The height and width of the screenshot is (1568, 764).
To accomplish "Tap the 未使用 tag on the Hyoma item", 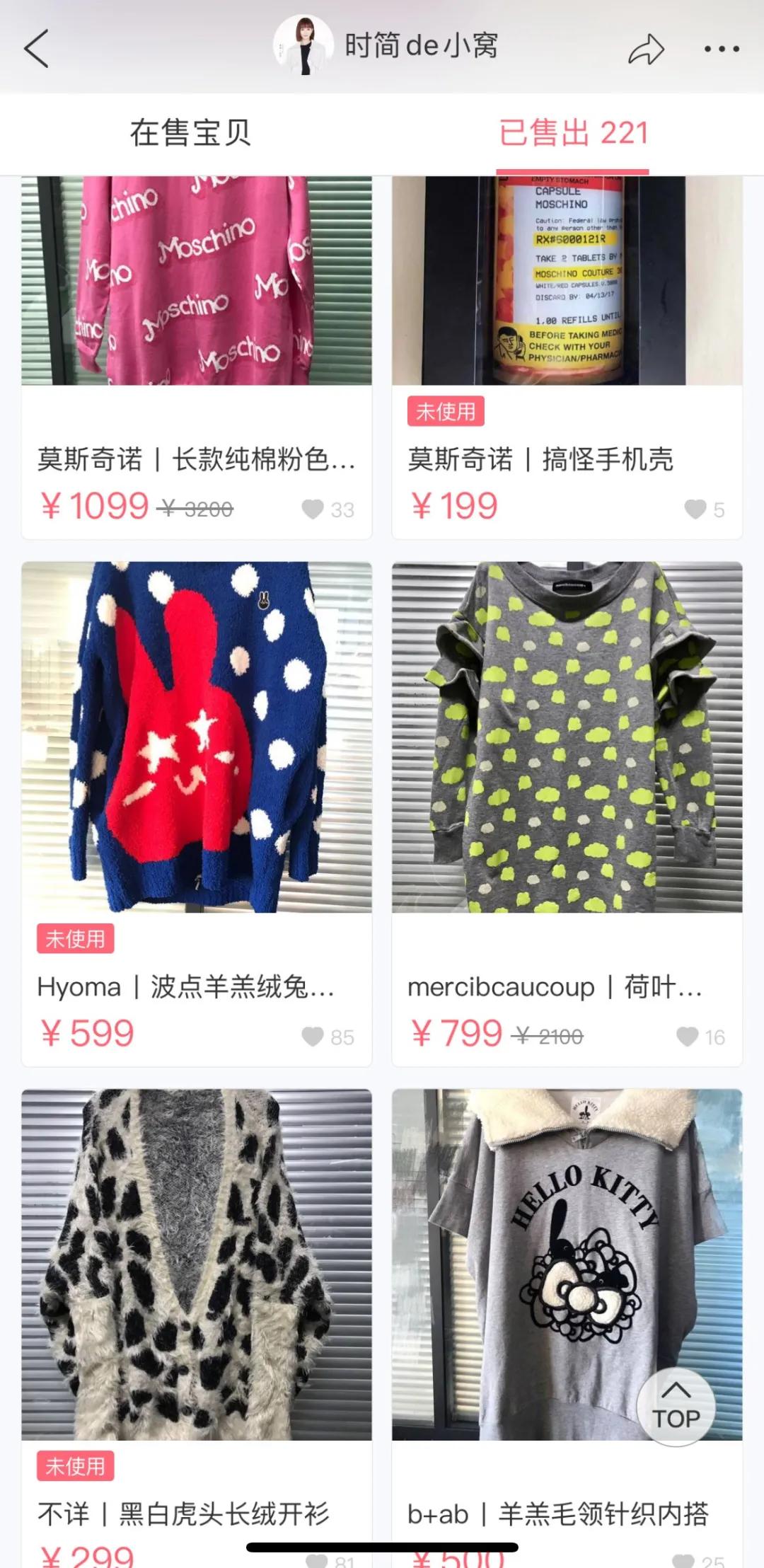I will click(x=74, y=940).
